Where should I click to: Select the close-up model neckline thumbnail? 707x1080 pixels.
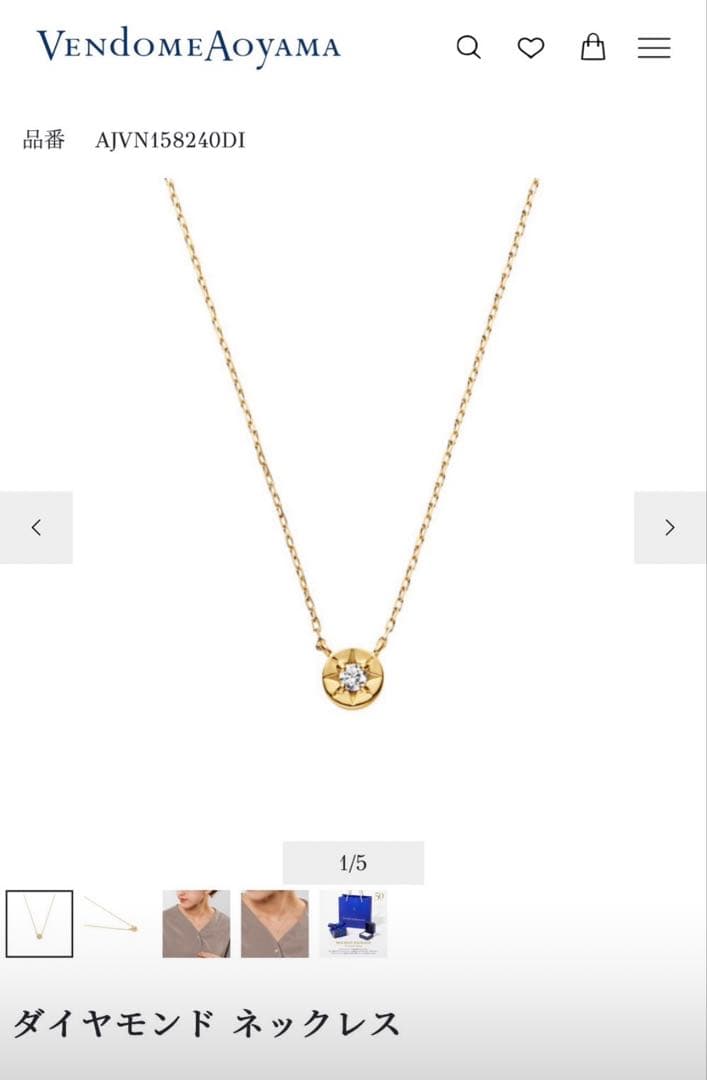[x=274, y=923]
